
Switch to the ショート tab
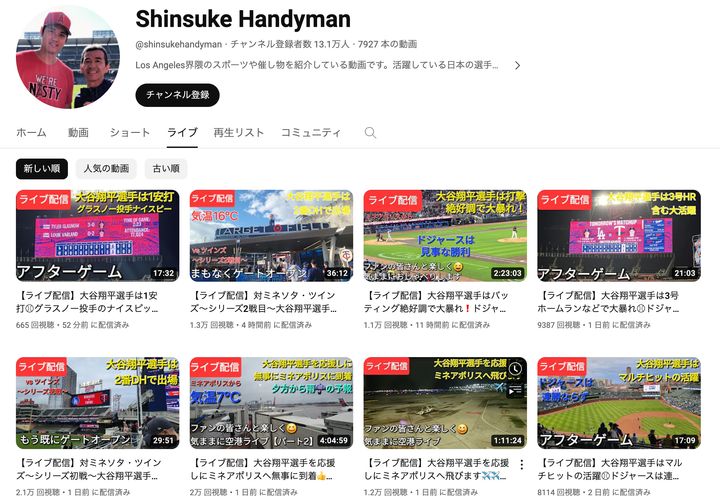(x=130, y=133)
